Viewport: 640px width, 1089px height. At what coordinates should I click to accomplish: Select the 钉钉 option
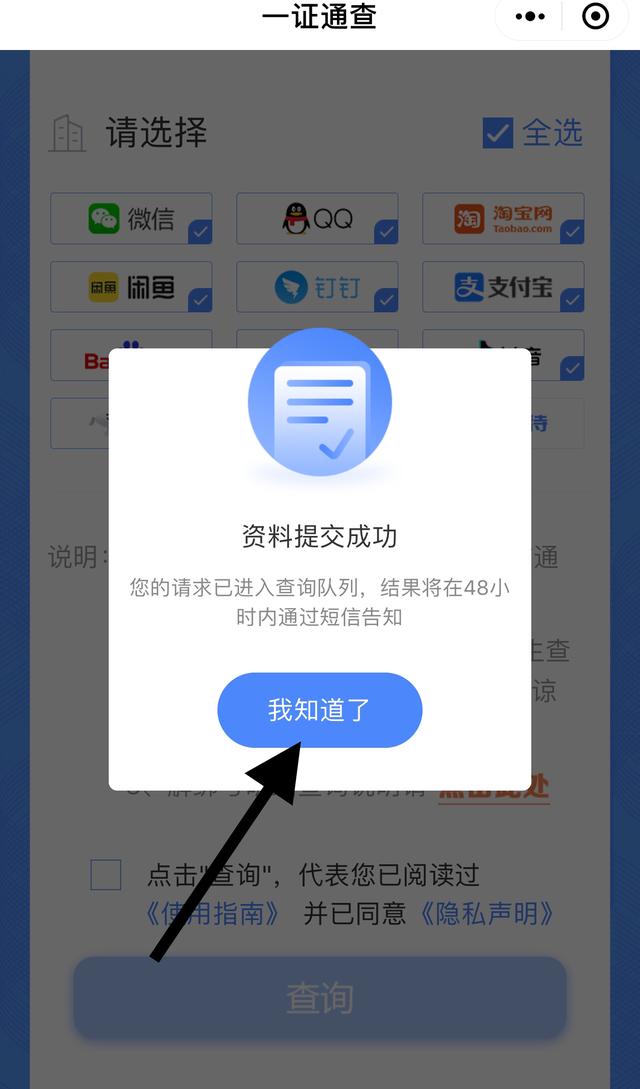click(x=317, y=287)
